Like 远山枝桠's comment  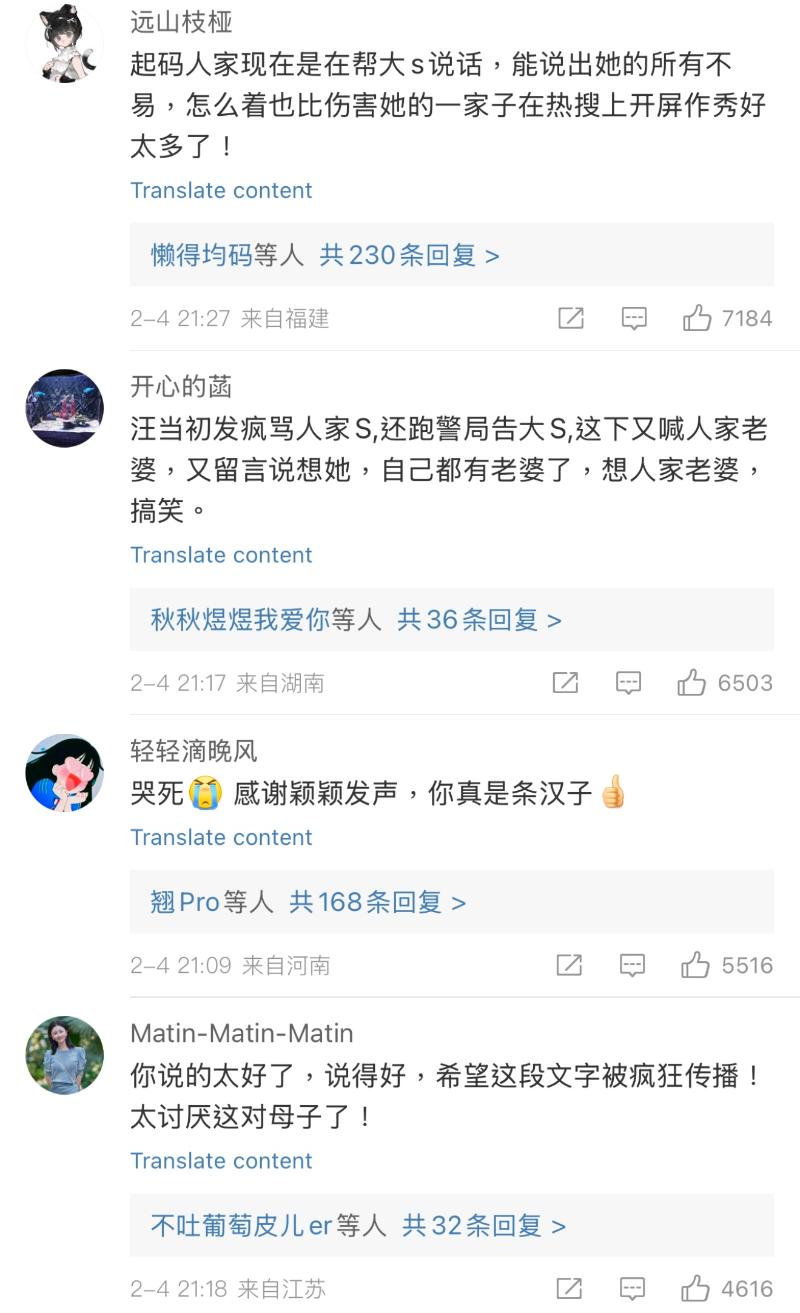click(x=697, y=318)
